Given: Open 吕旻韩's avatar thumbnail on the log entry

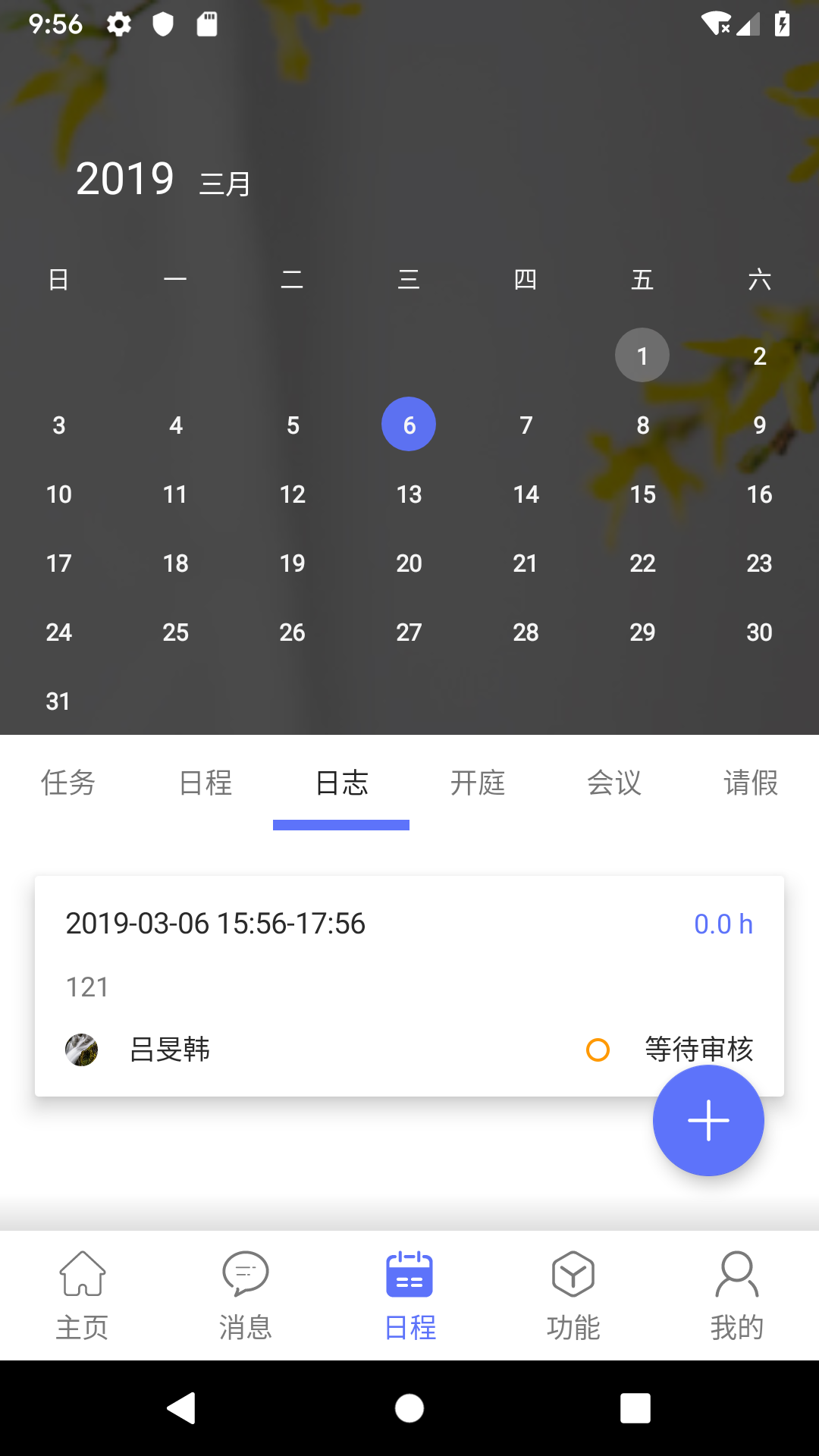Looking at the screenshot, I should (x=83, y=1050).
